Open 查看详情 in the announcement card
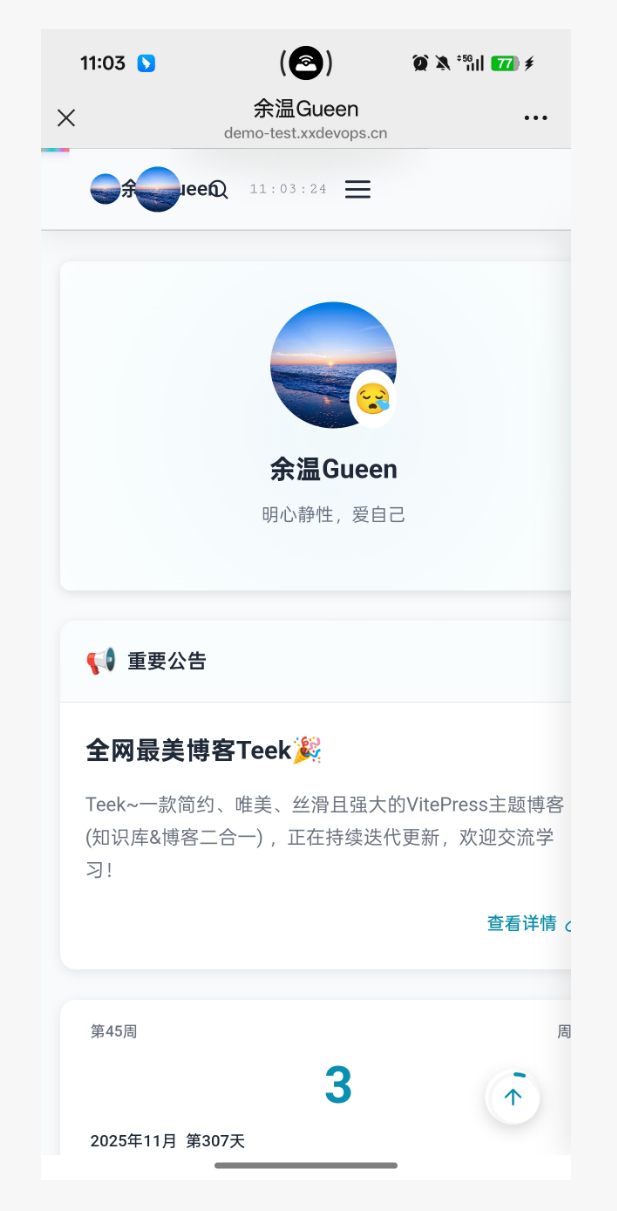Viewport: 617px width, 1211px height. coord(521,923)
